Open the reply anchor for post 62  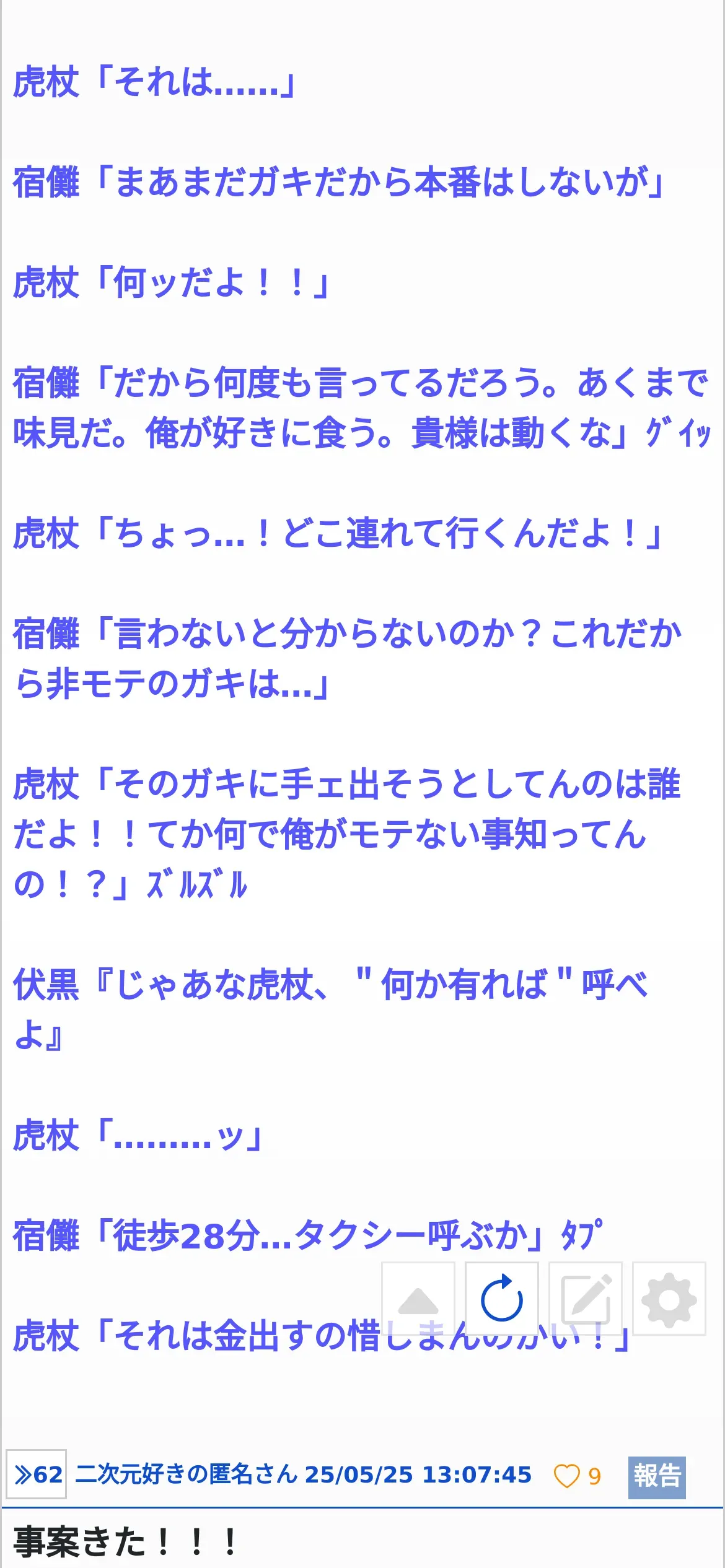click(x=37, y=1474)
